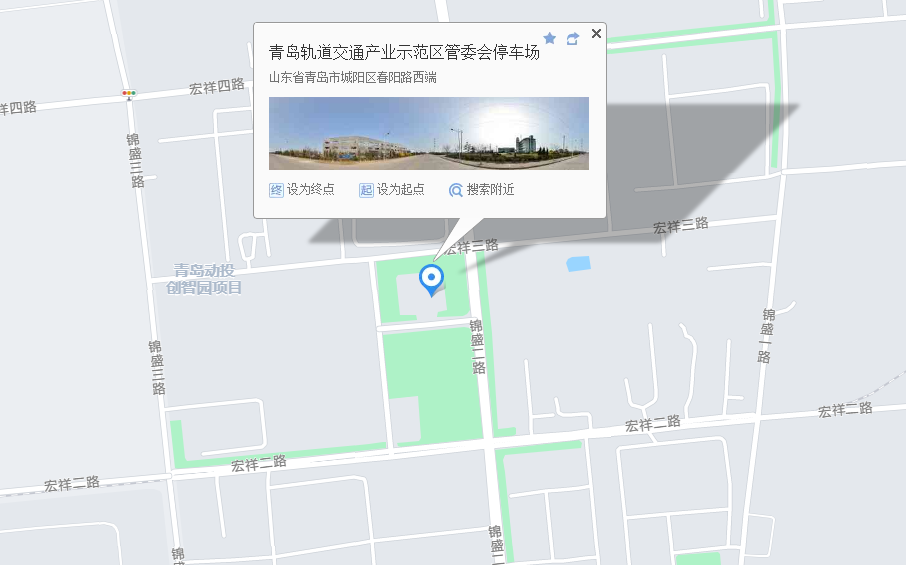Viewport: 906px width, 565px height.
Task: Open the street view panorama thumbnail
Action: coord(429,133)
